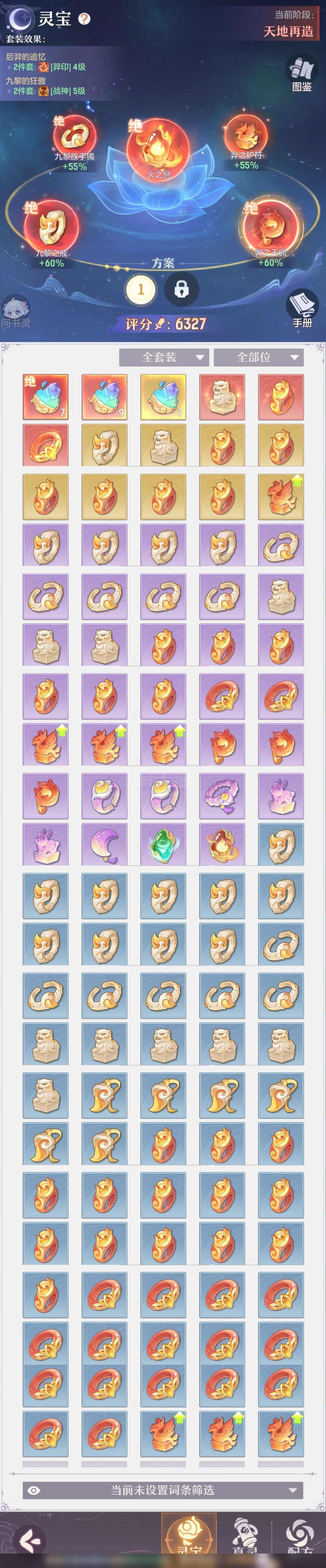Screen dimensions: 326x1568
Task: Select the purple bead bracelet item
Action: point(222,796)
